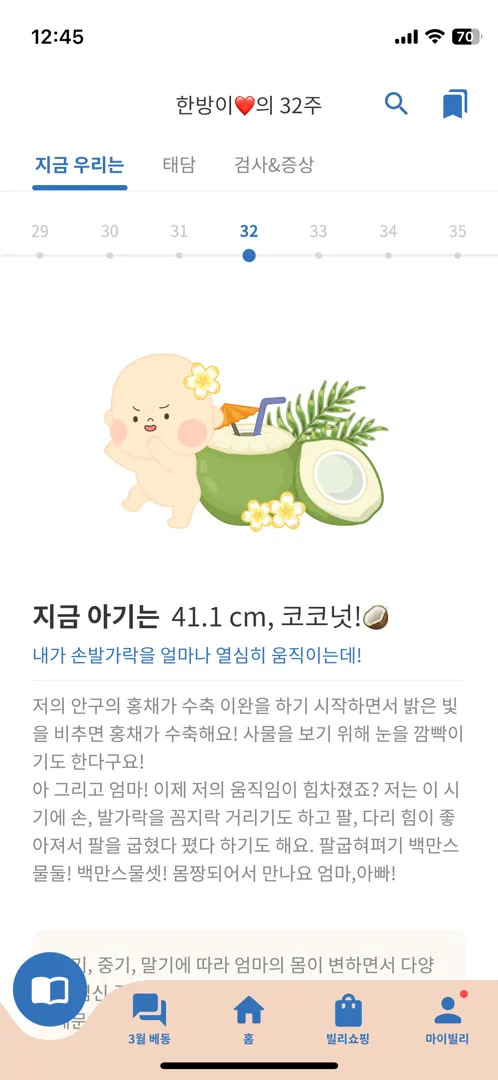This screenshot has height=1080, width=498.
Task: Tap the round book floating button
Action: pyautogui.click(x=50, y=991)
